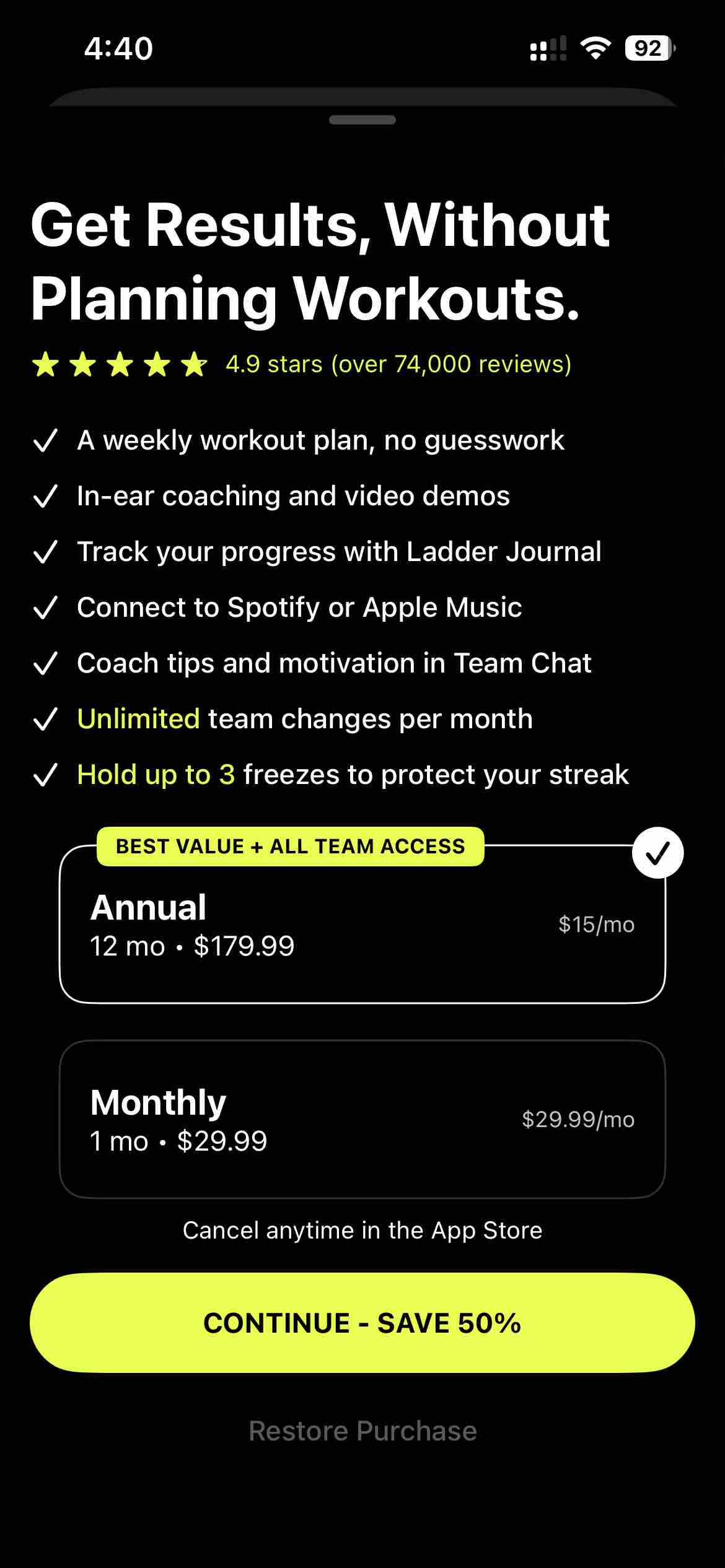
Task: Choose the Monthly $29.99 plan
Action: click(x=362, y=1119)
